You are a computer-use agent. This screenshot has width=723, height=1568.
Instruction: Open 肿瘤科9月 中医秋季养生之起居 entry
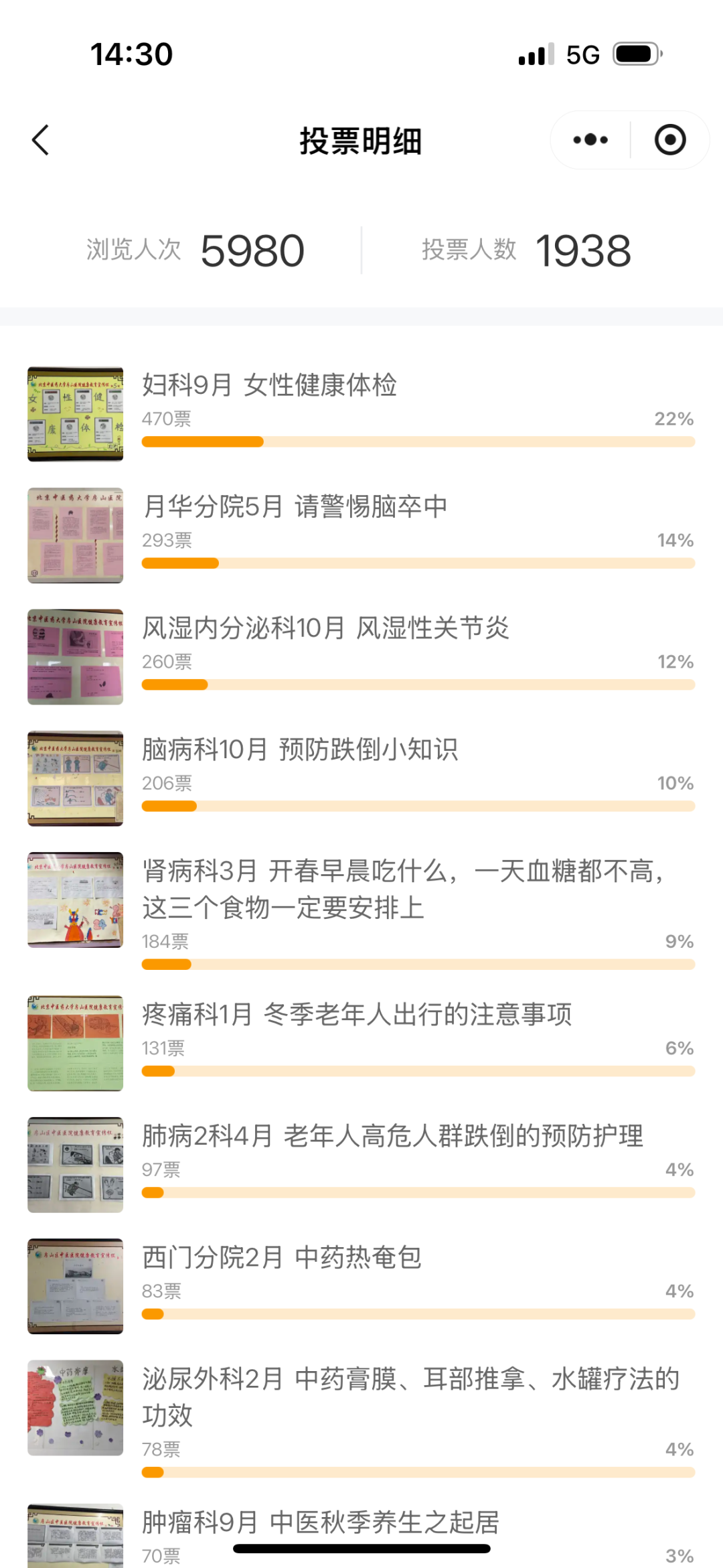pyautogui.click(x=320, y=1523)
